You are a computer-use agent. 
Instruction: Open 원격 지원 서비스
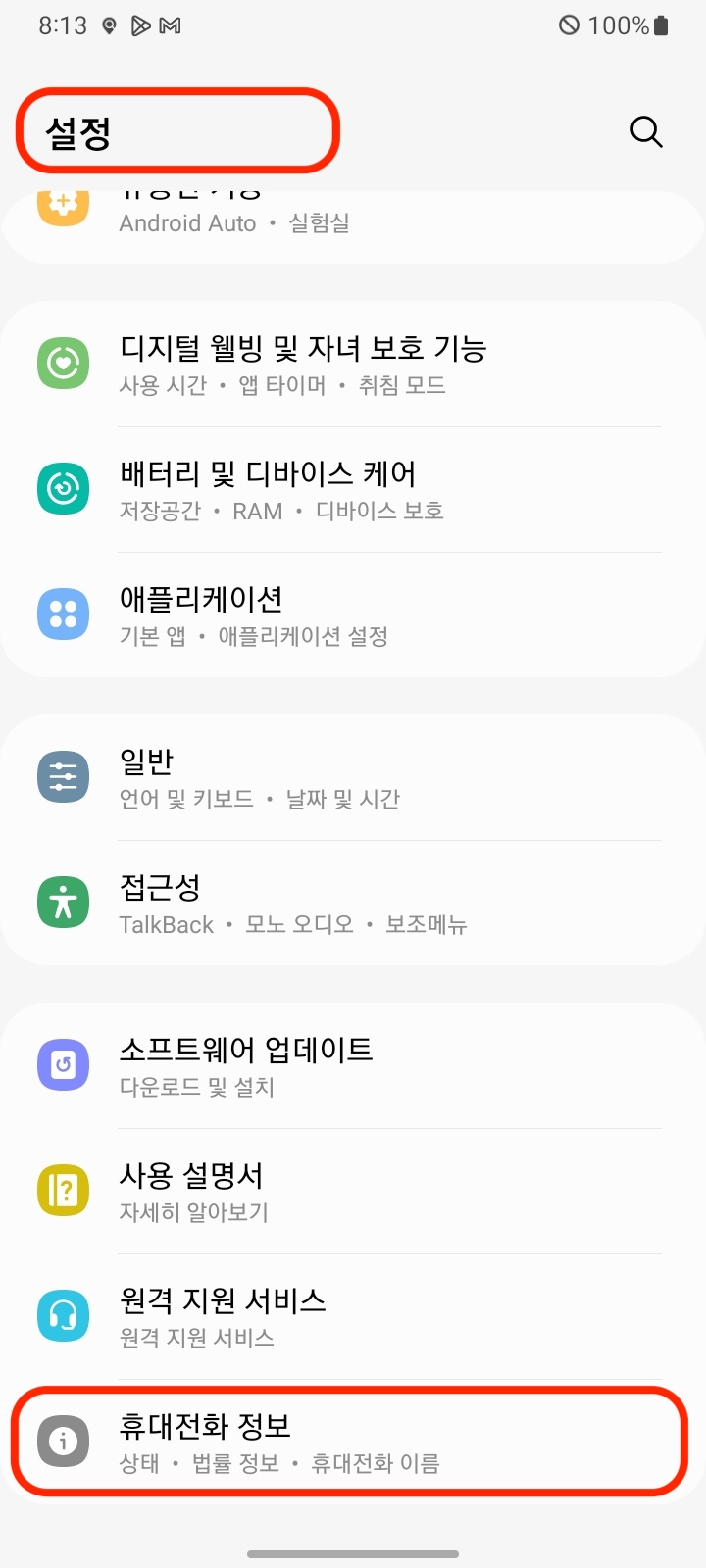tap(353, 1317)
